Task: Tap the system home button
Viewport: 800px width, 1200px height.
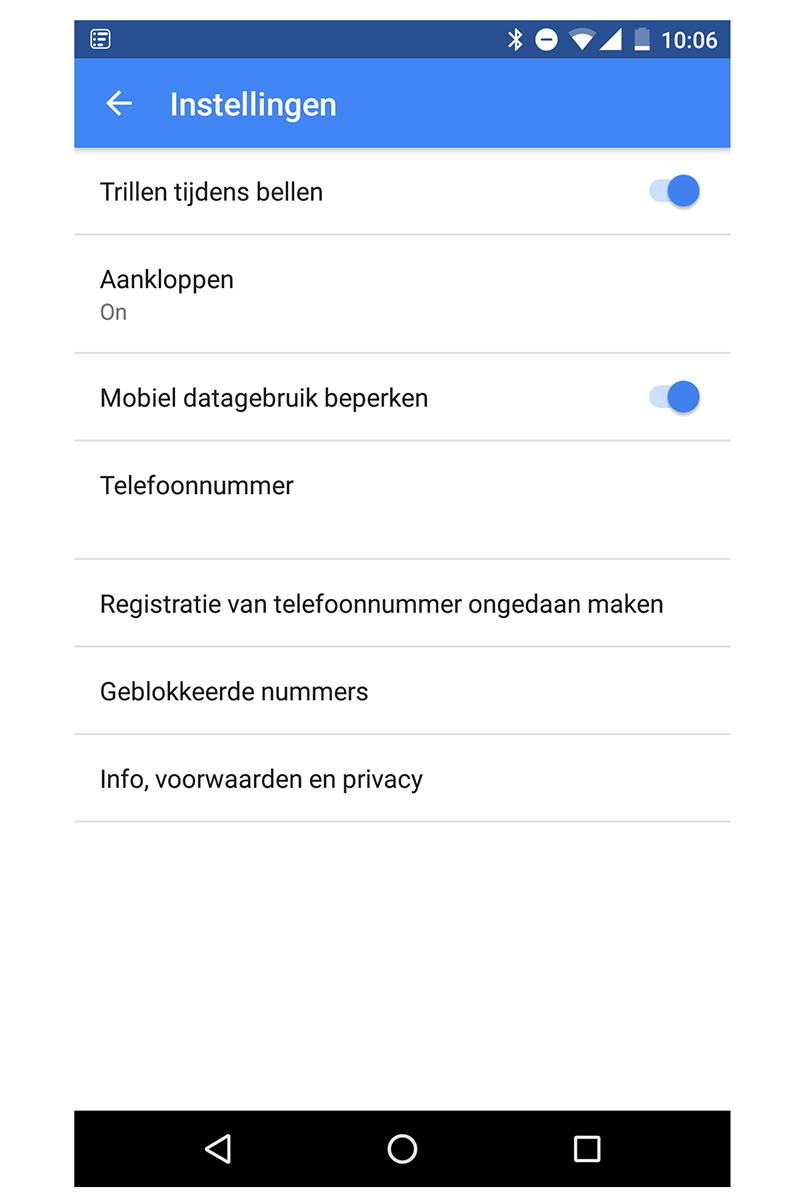Action: (402, 1149)
